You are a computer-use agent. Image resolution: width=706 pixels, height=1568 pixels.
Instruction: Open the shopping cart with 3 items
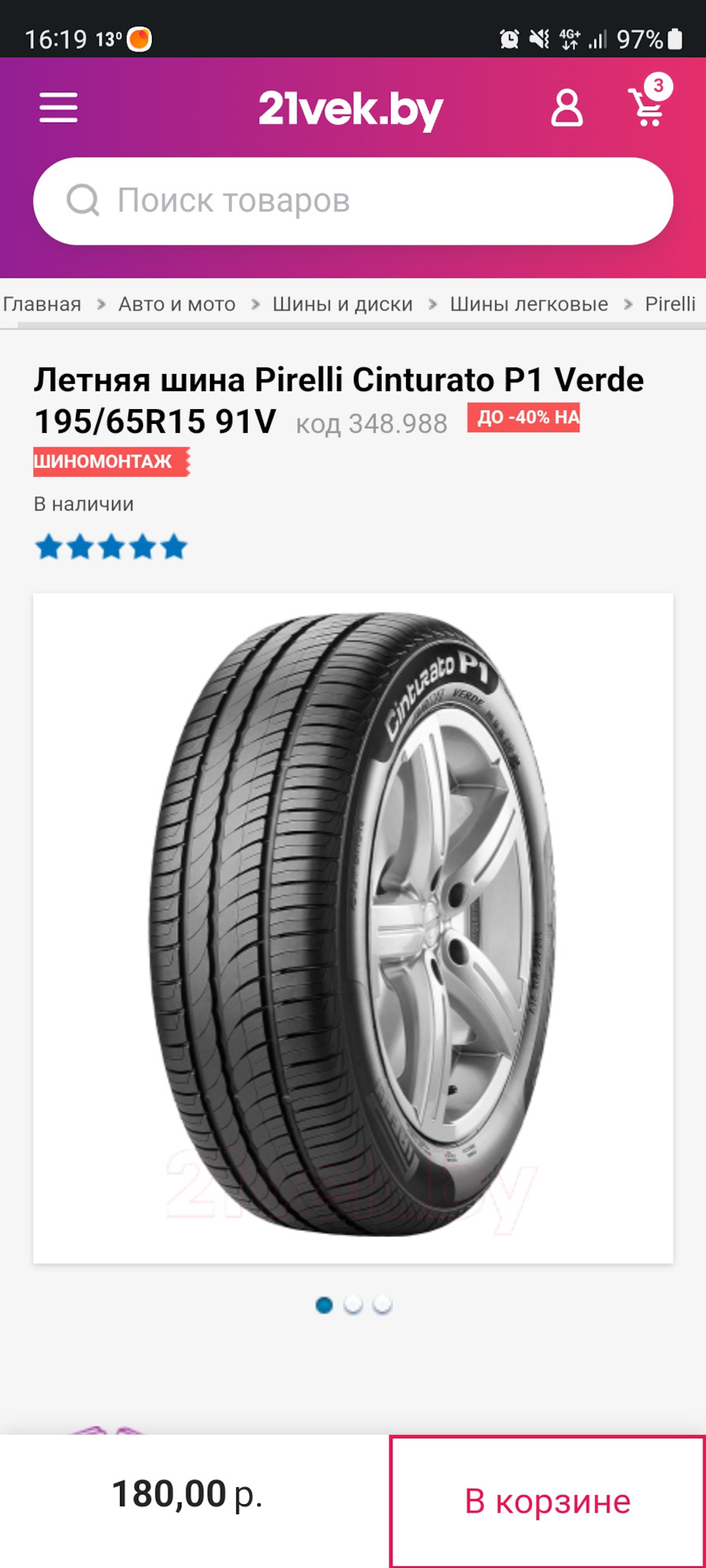pyautogui.click(x=647, y=106)
